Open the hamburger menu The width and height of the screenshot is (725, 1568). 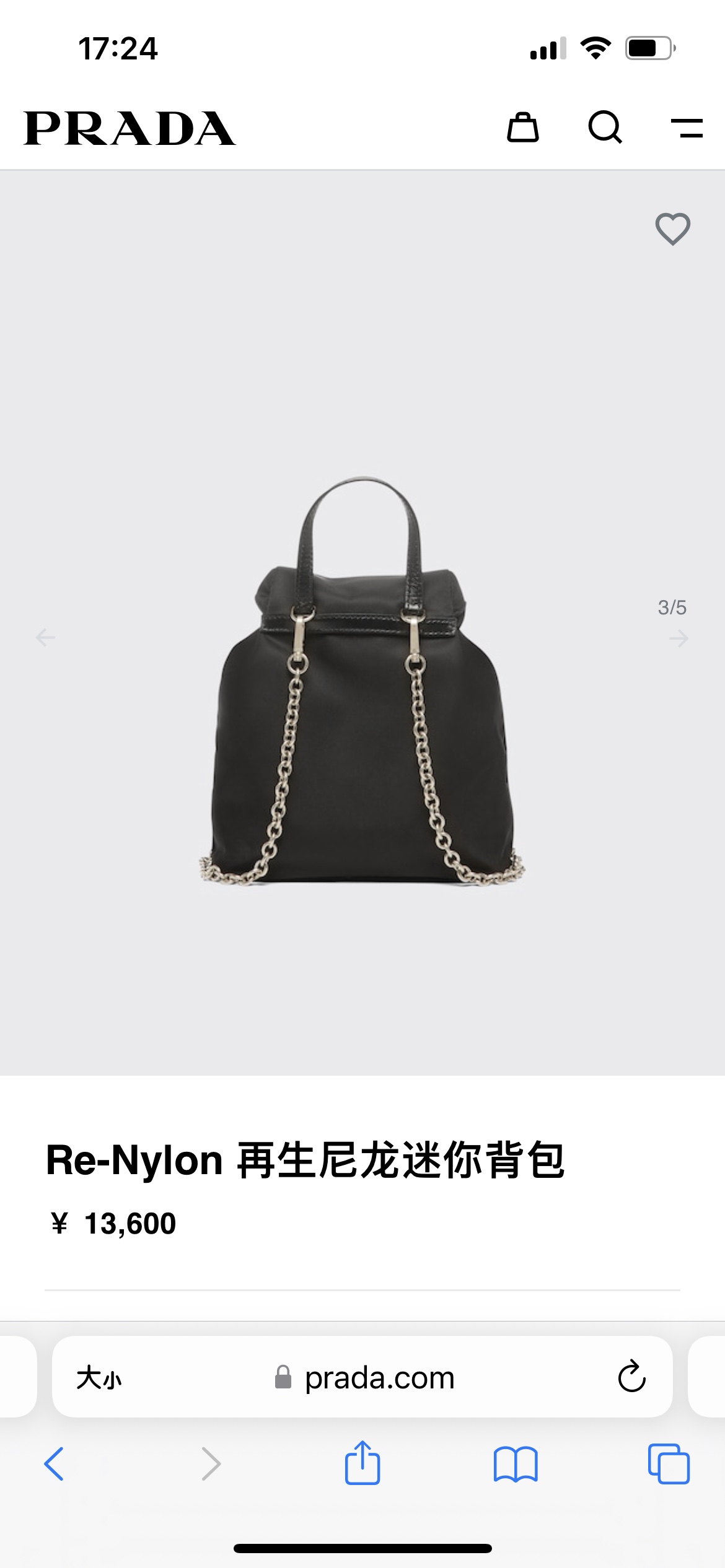pos(687,128)
